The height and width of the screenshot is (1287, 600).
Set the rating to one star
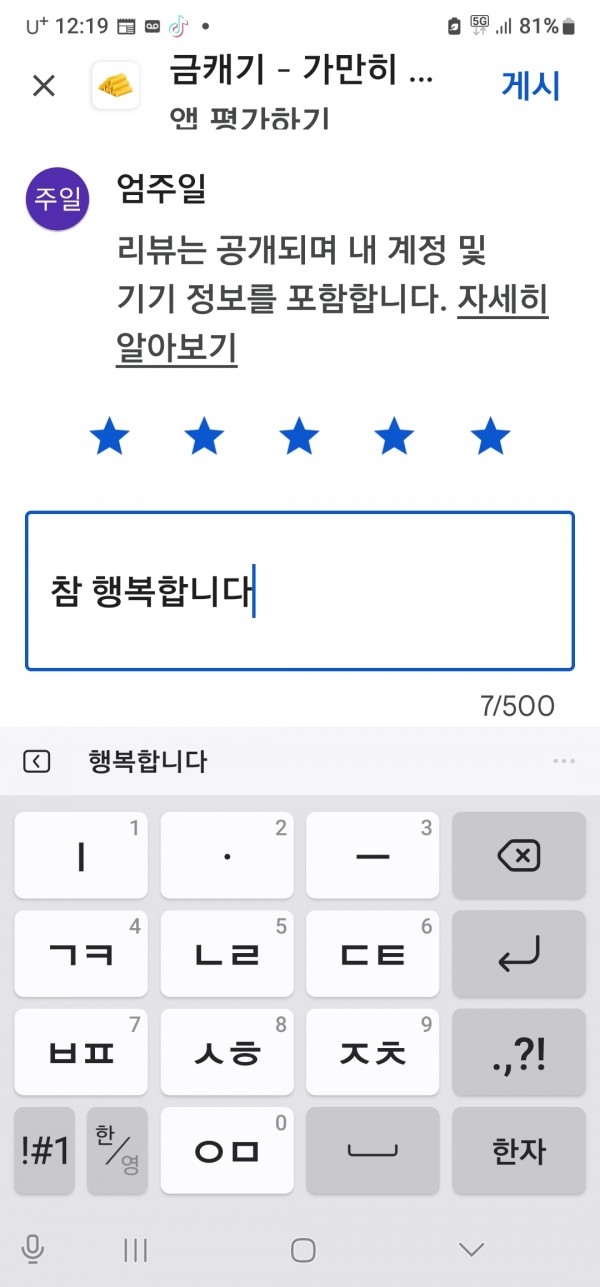tap(109, 436)
